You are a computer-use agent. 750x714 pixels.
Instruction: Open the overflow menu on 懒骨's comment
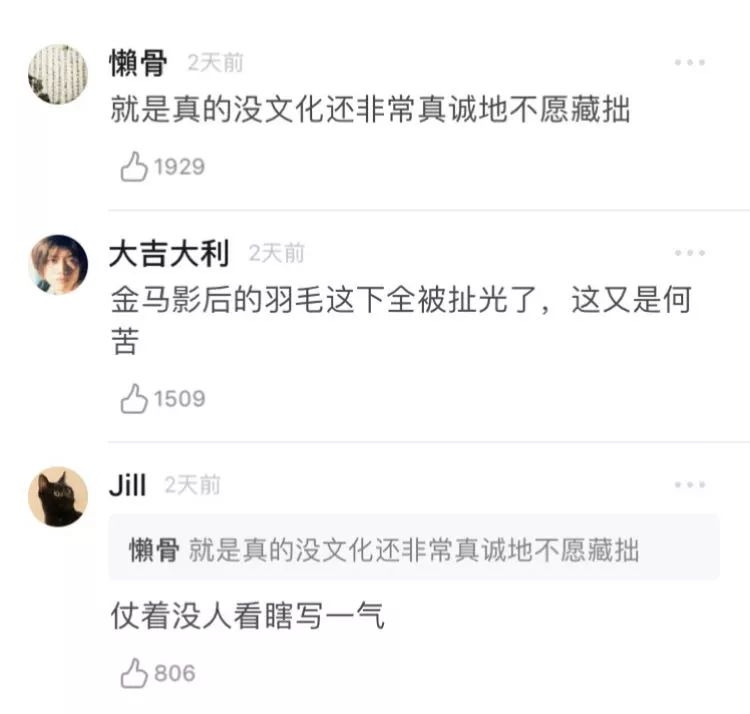[x=690, y=63]
